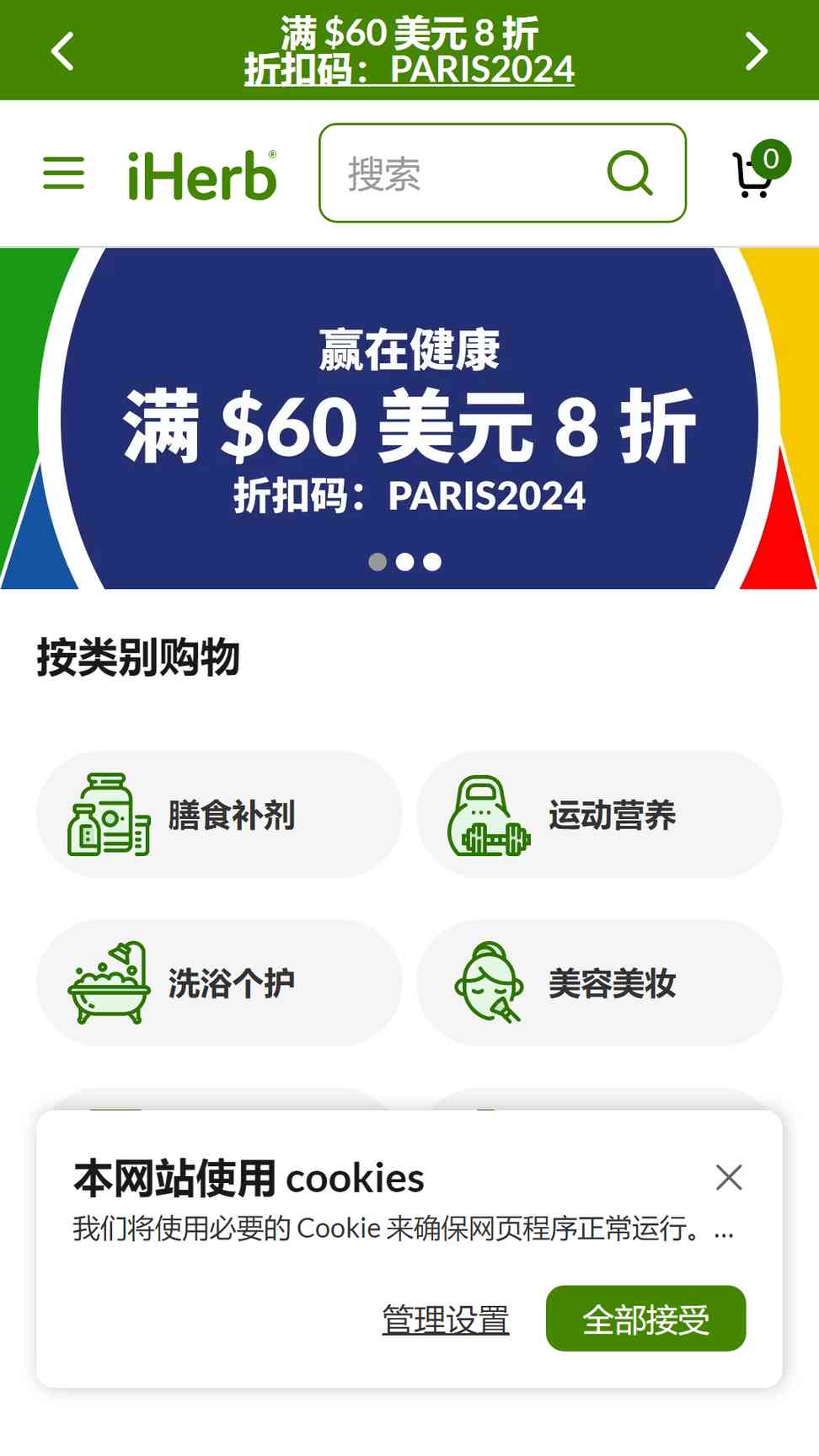Viewport: 819px width, 1456px height.
Task: Open the shopping cart
Action: 756,172
